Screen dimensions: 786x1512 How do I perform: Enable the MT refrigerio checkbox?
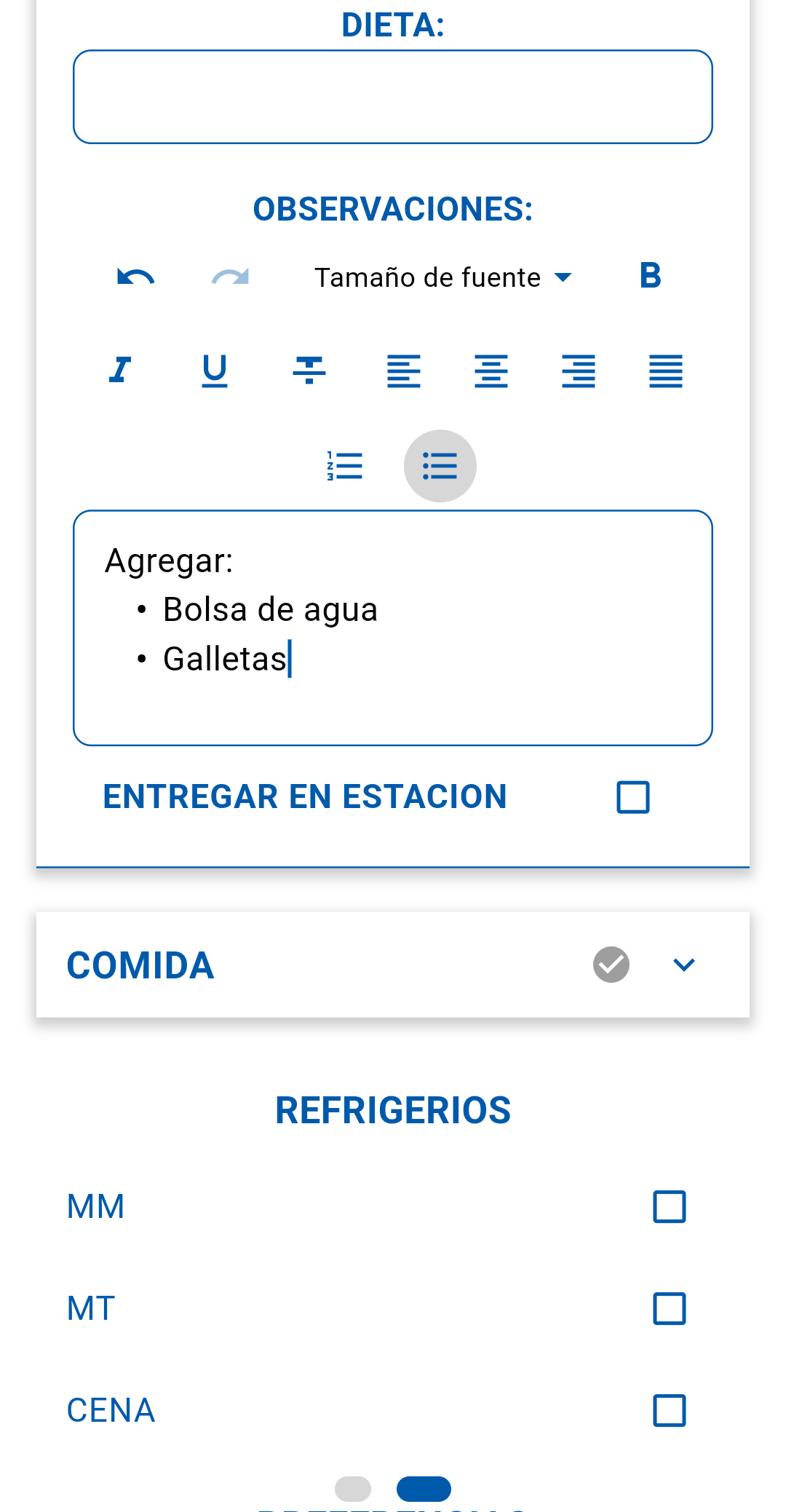click(670, 1308)
